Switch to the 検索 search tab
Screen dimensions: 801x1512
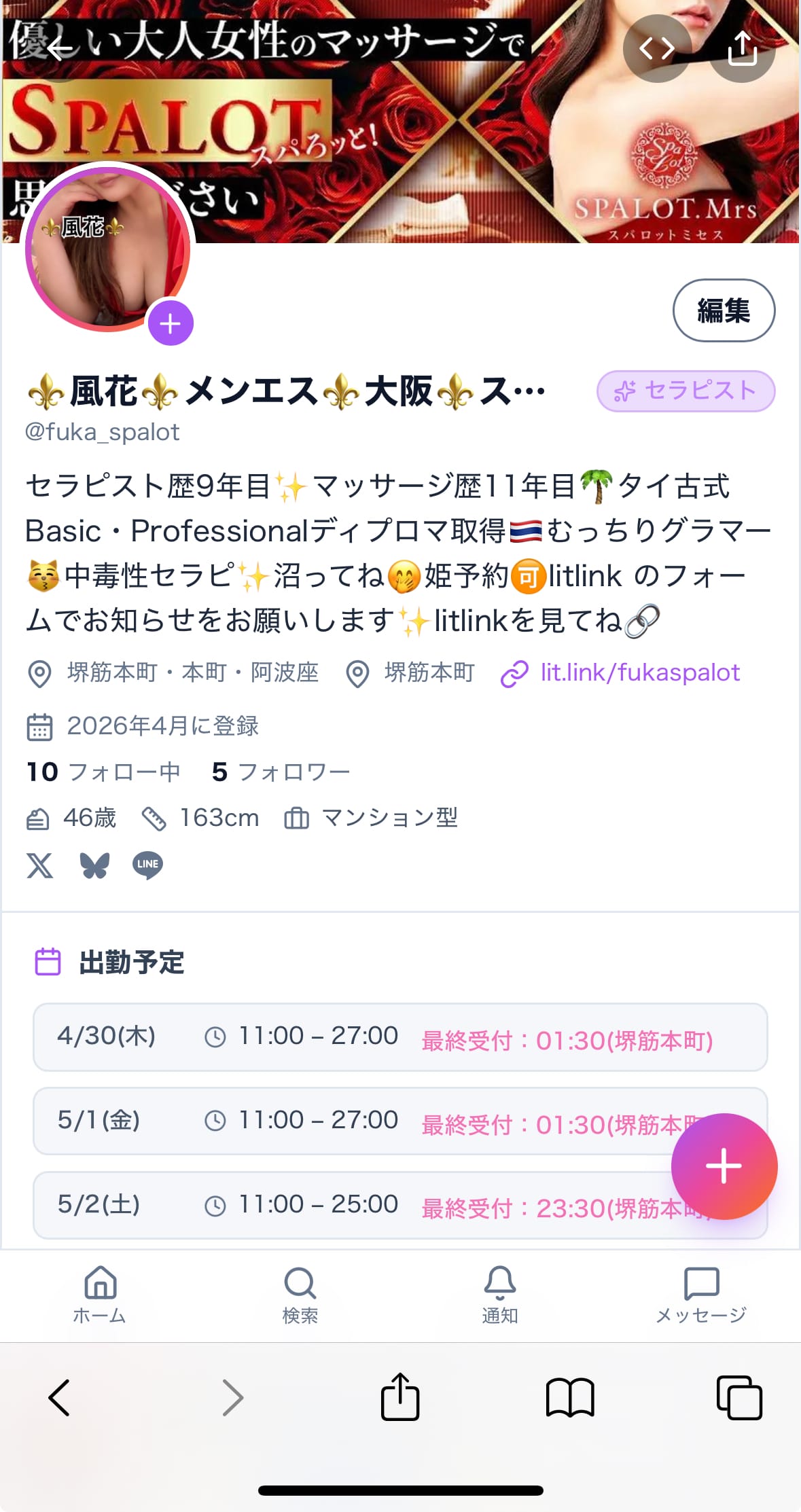[300, 1295]
